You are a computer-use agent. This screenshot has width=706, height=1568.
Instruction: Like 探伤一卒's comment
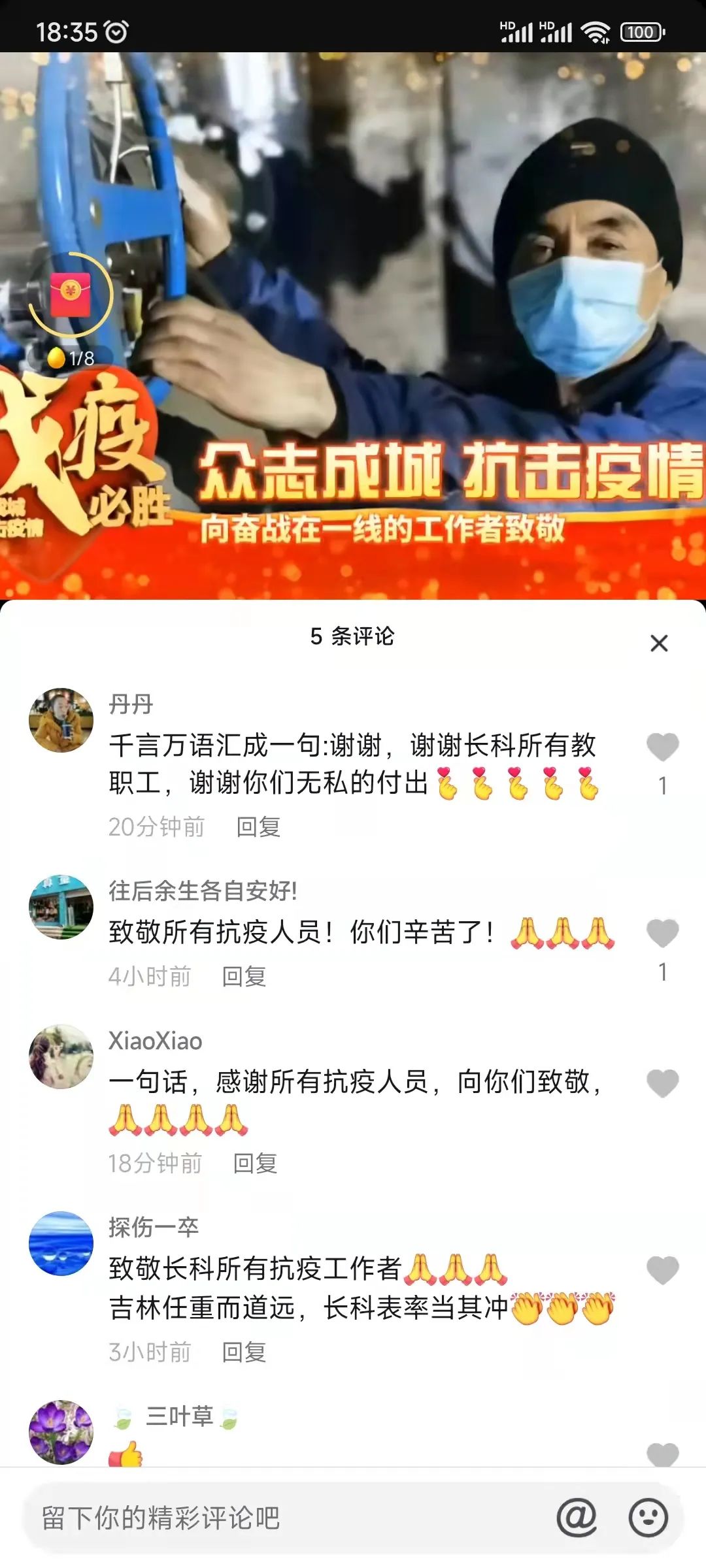pos(662,1270)
